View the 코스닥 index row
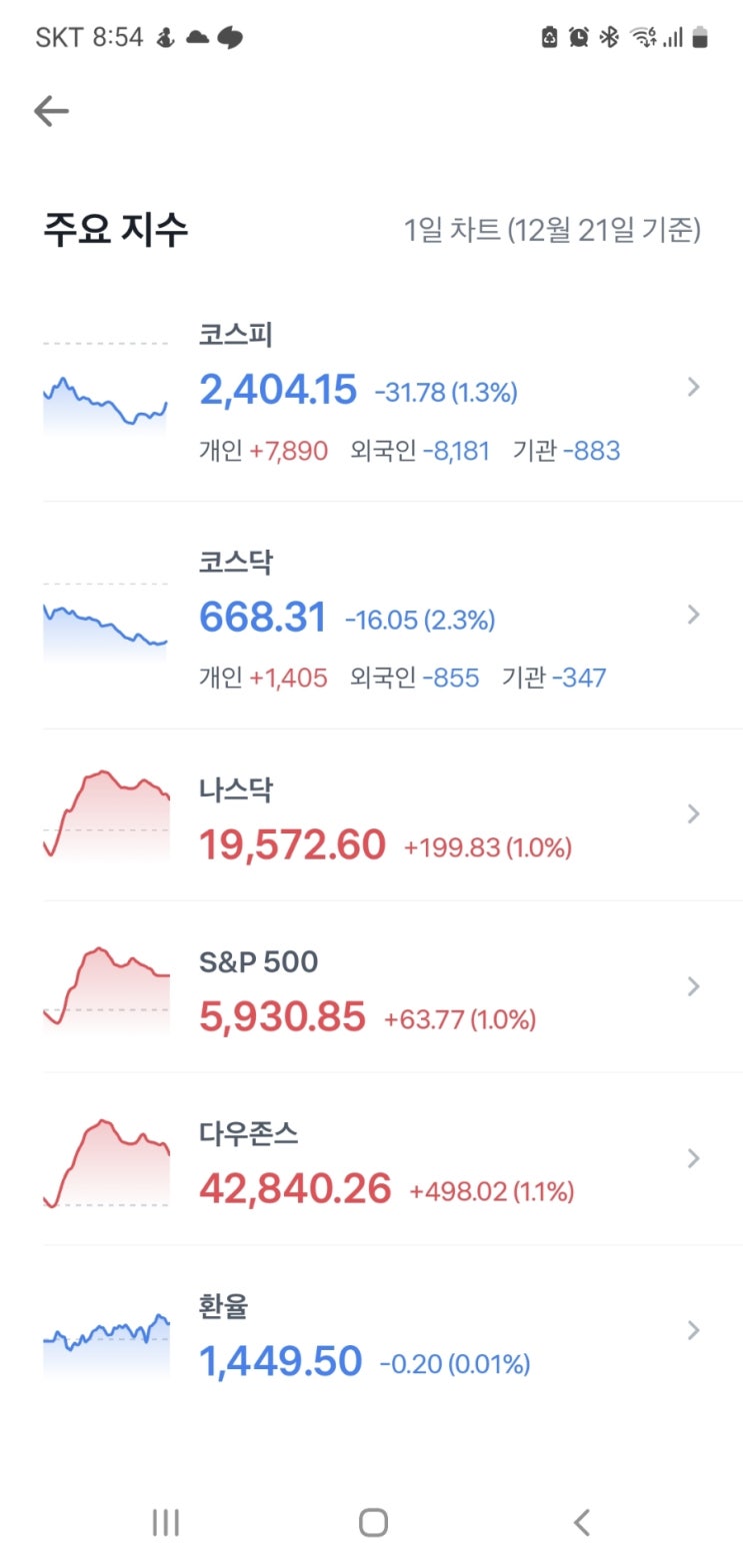The width and height of the screenshot is (743, 1568). point(371,618)
